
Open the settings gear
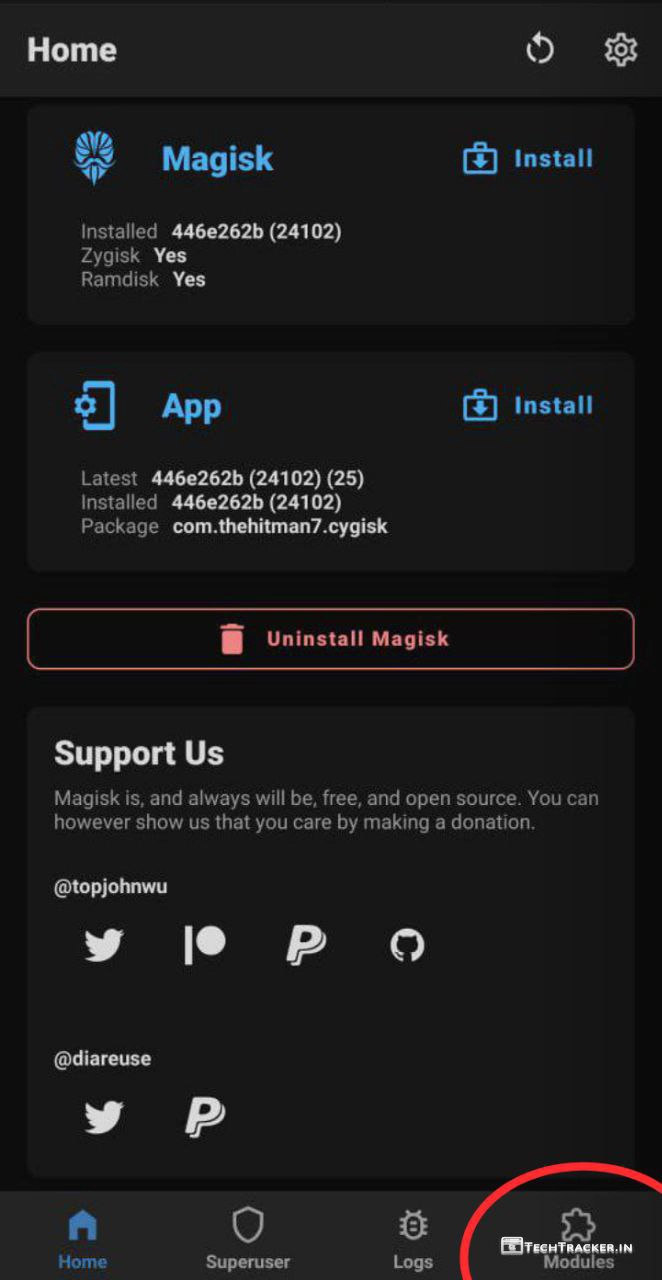click(x=621, y=49)
